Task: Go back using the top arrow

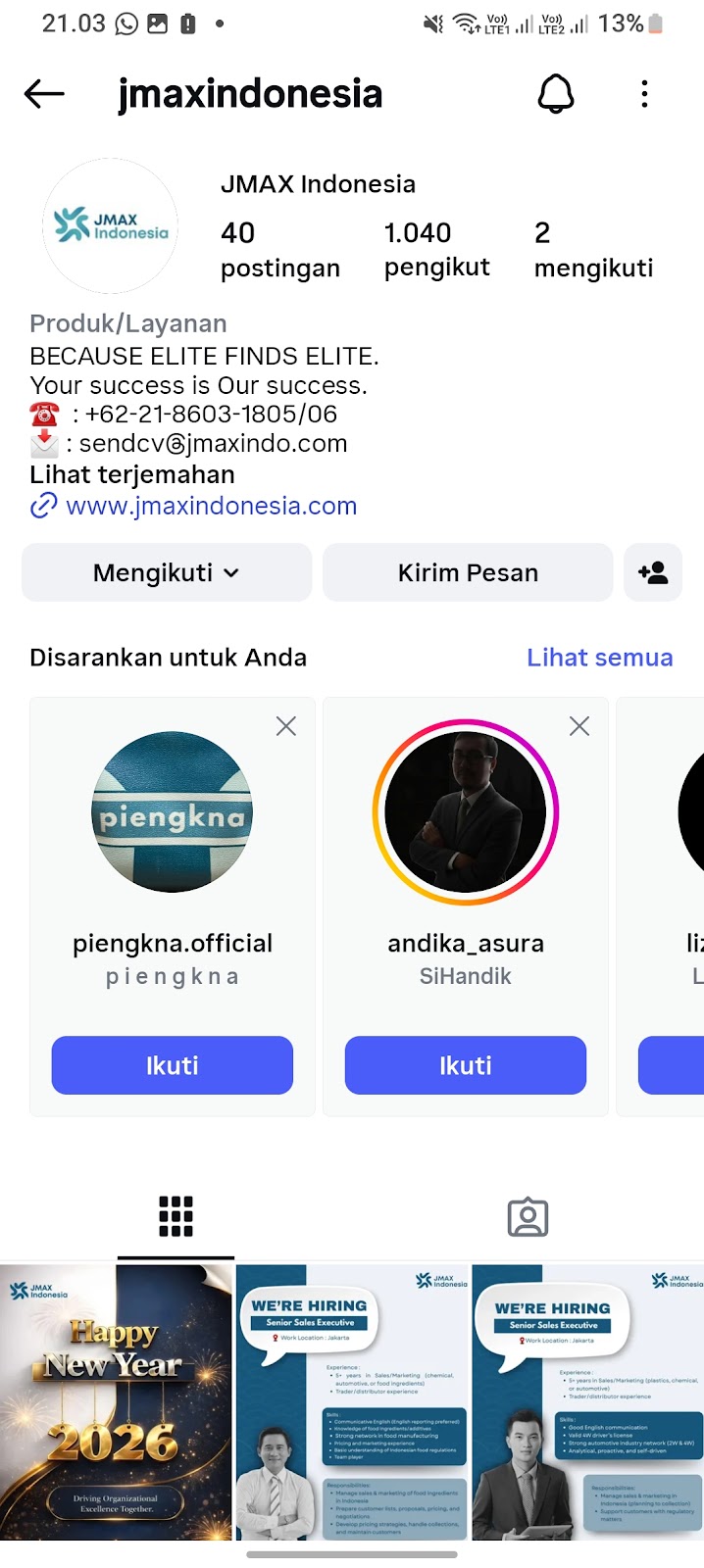Action: point(44,94)
